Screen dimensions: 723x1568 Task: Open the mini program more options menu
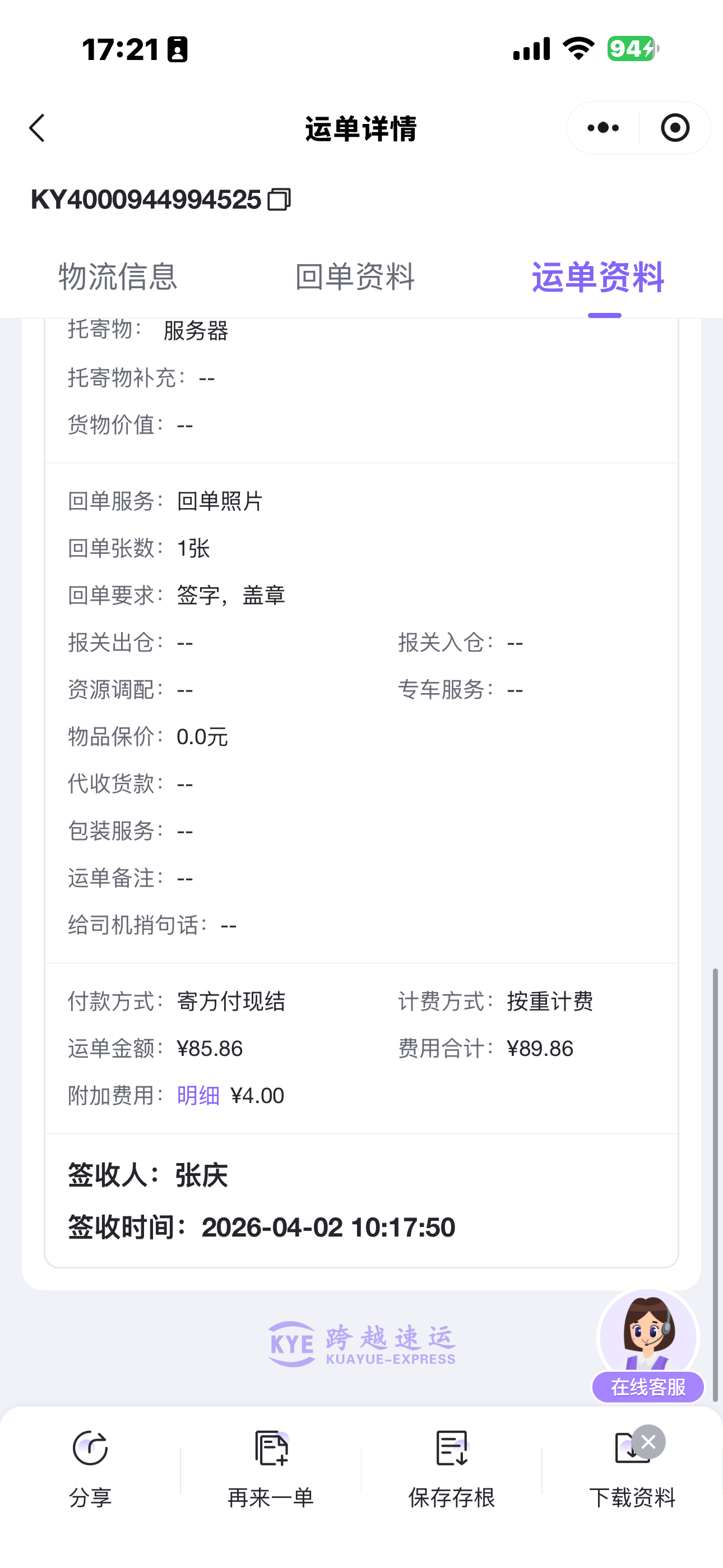[x=602, y=128]
